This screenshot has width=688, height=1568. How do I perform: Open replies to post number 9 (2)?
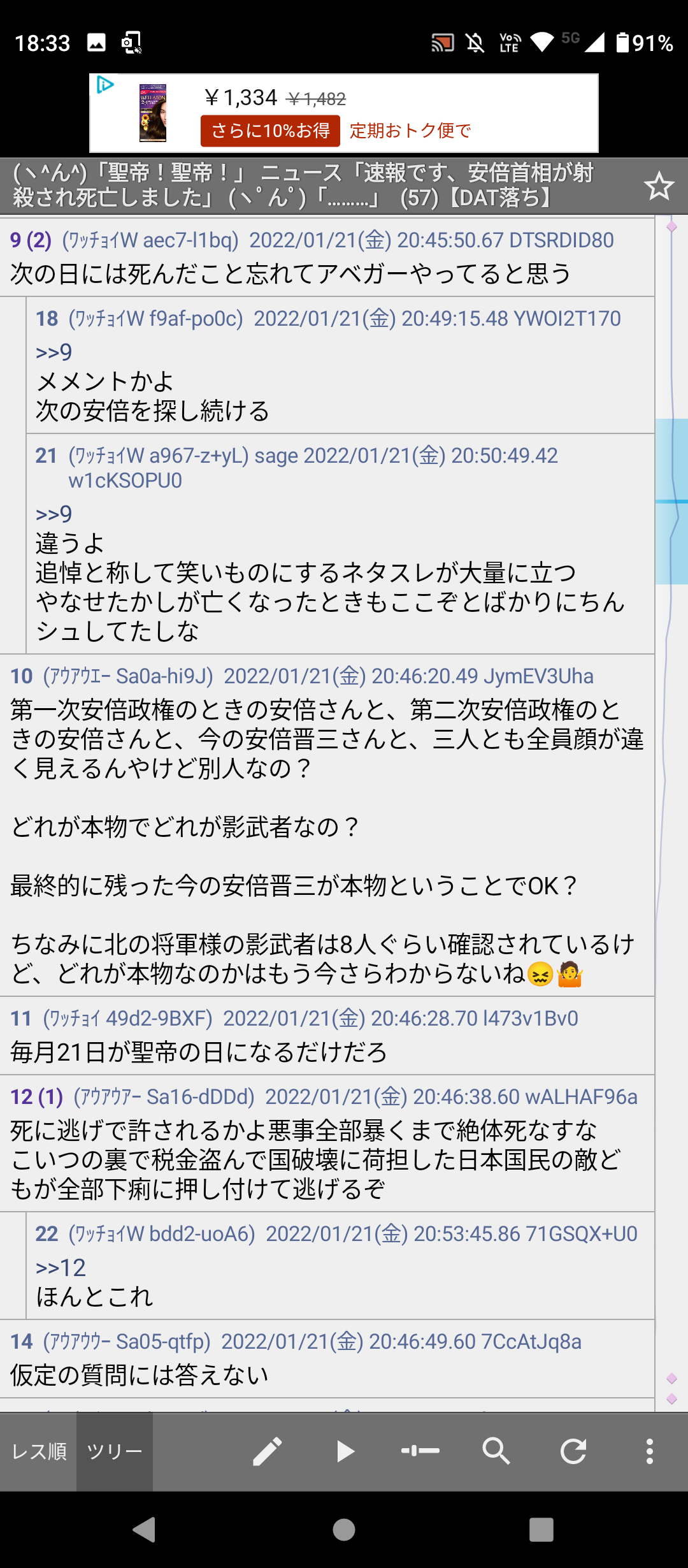pos(31,240)
